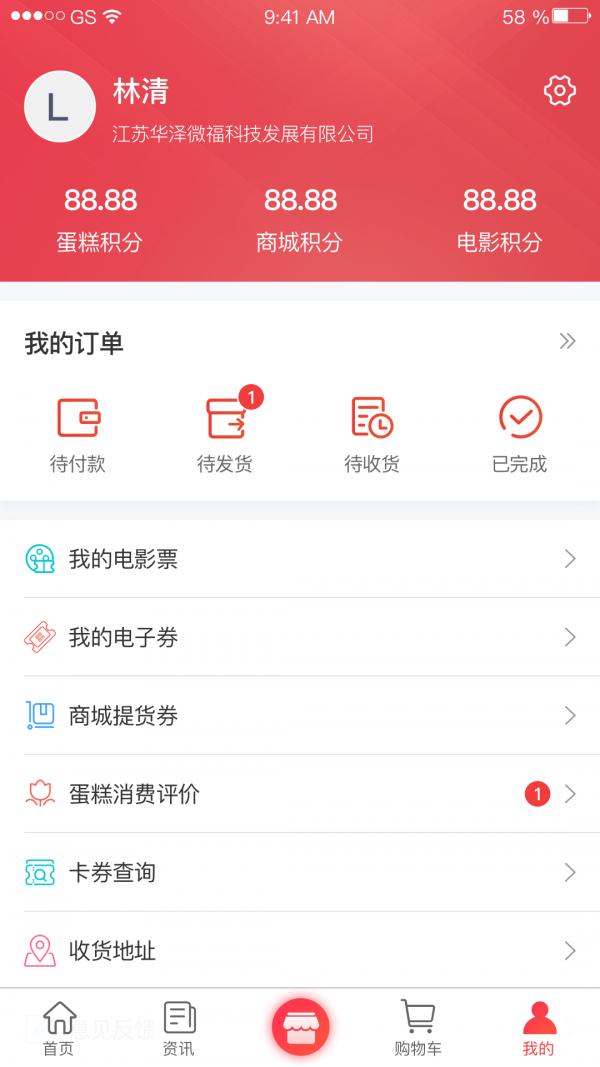Open 蛋糕积分 balance
The width and height of the screenshot is (600, 1067).
(100, 219)
